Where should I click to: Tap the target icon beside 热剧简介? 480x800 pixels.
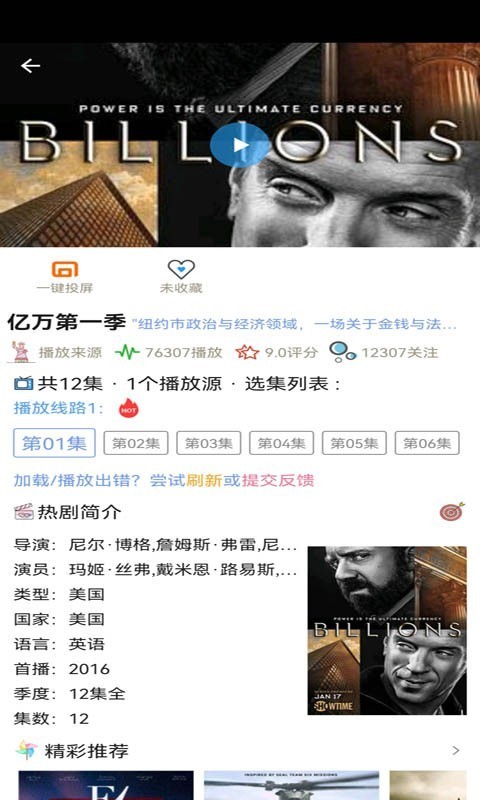[452, 511]
